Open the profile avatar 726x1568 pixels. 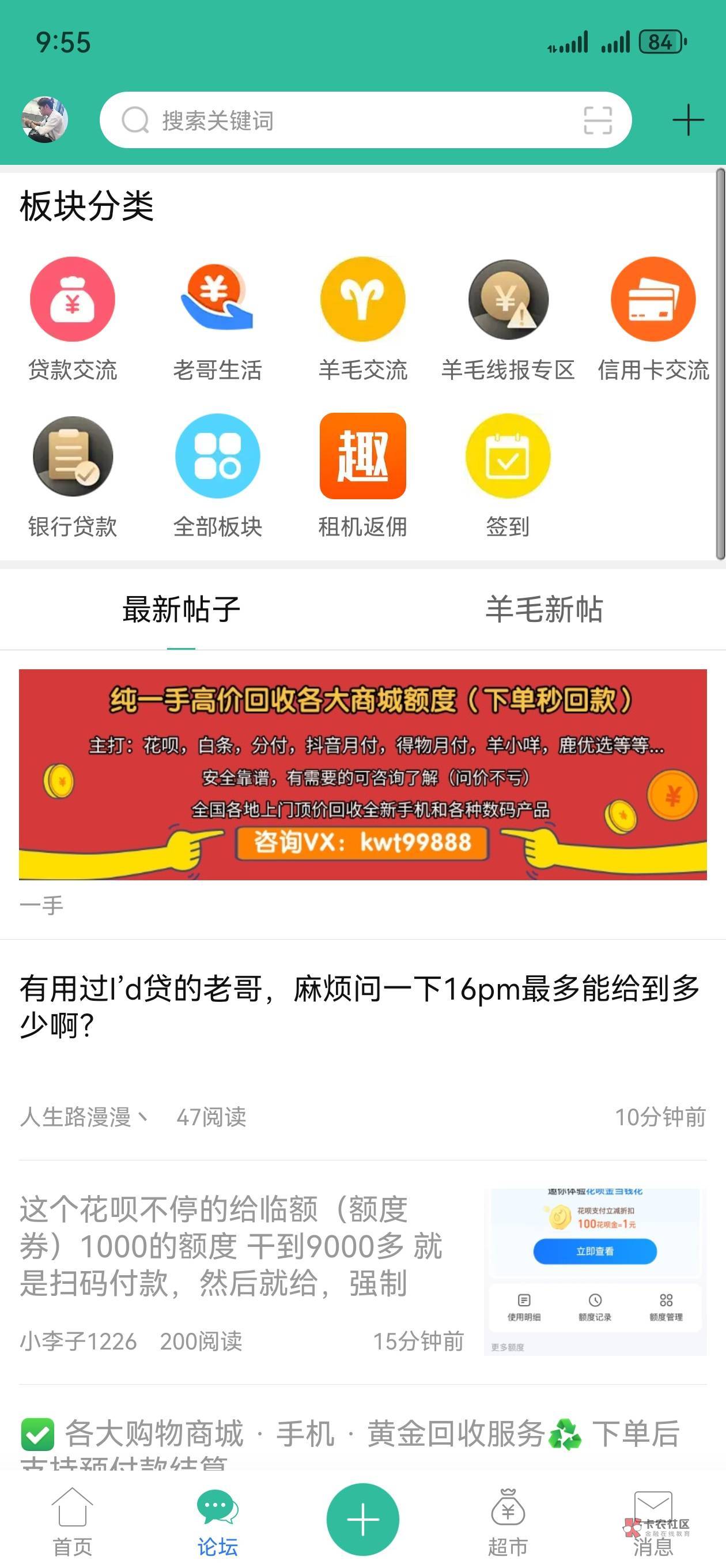44,119
